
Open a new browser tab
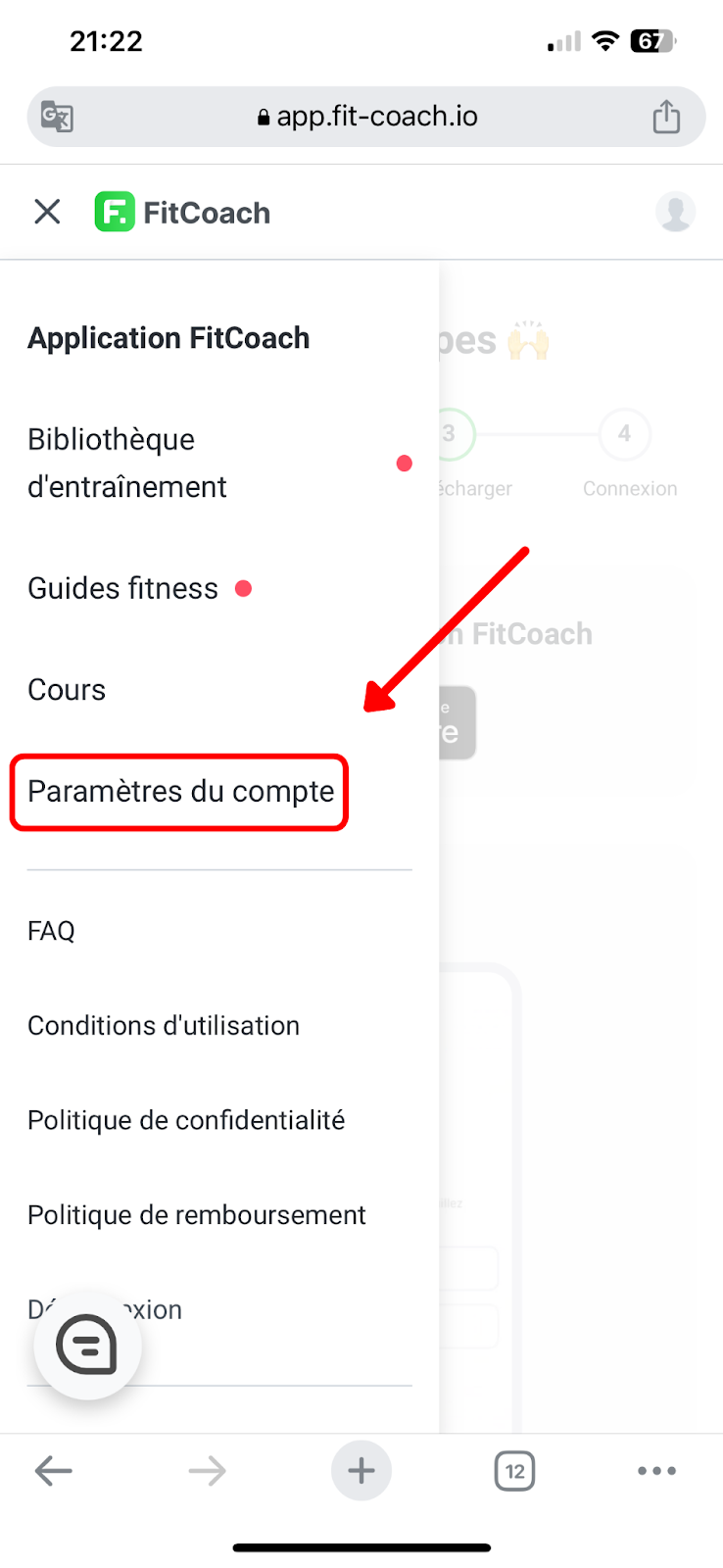point(361,1470)
